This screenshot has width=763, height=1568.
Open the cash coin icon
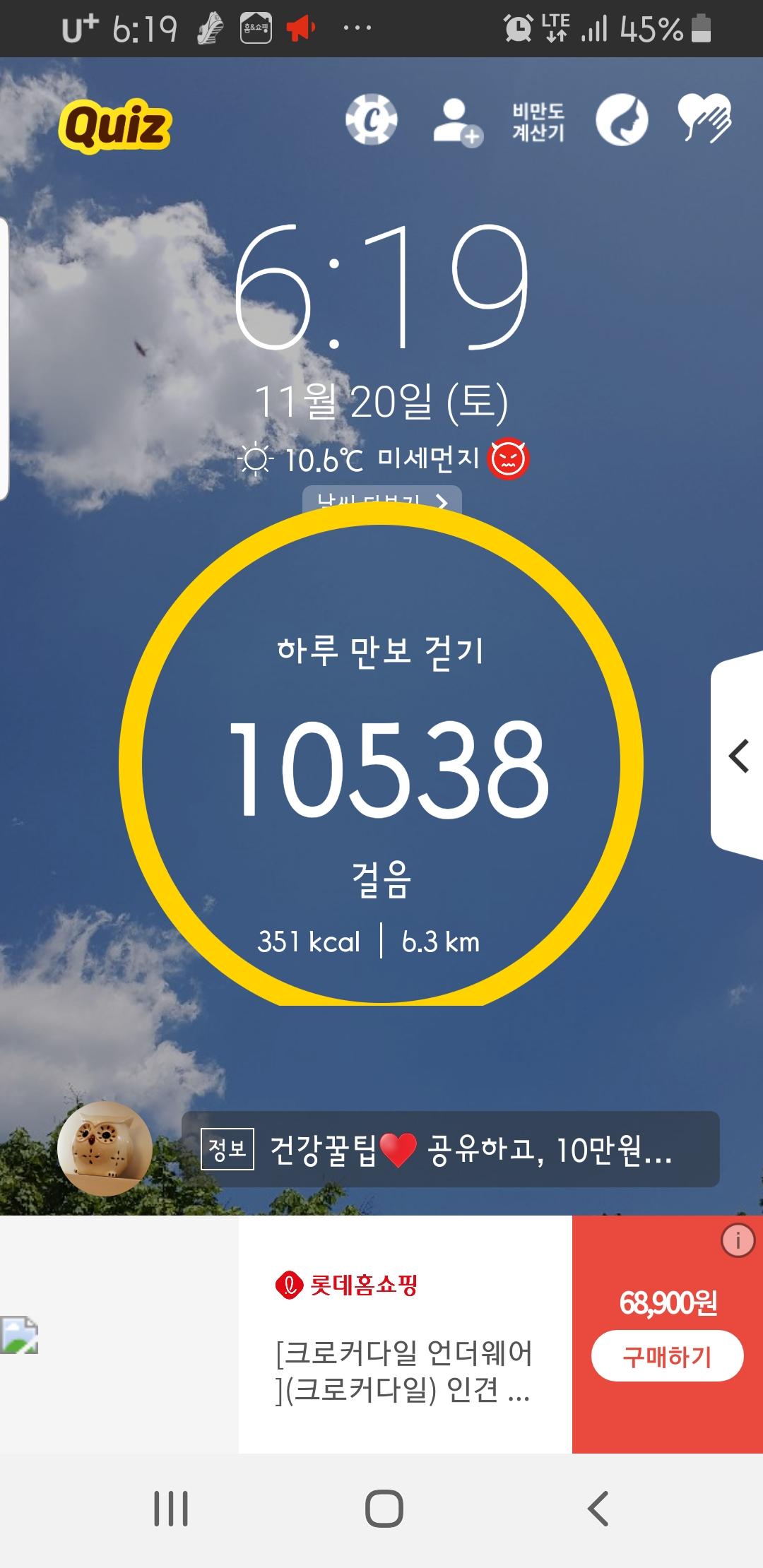[372, 120]
